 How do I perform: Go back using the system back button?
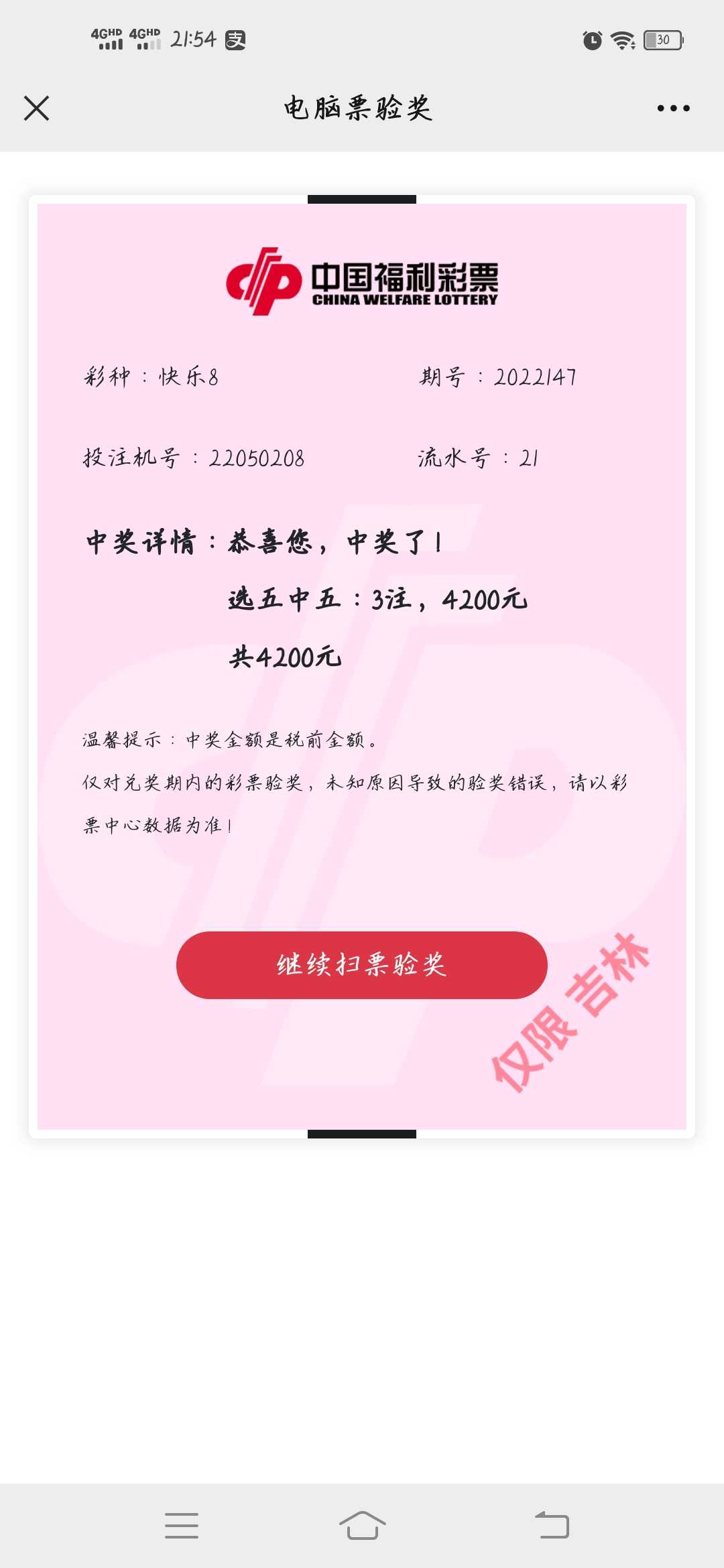[x=552, y=1525]
